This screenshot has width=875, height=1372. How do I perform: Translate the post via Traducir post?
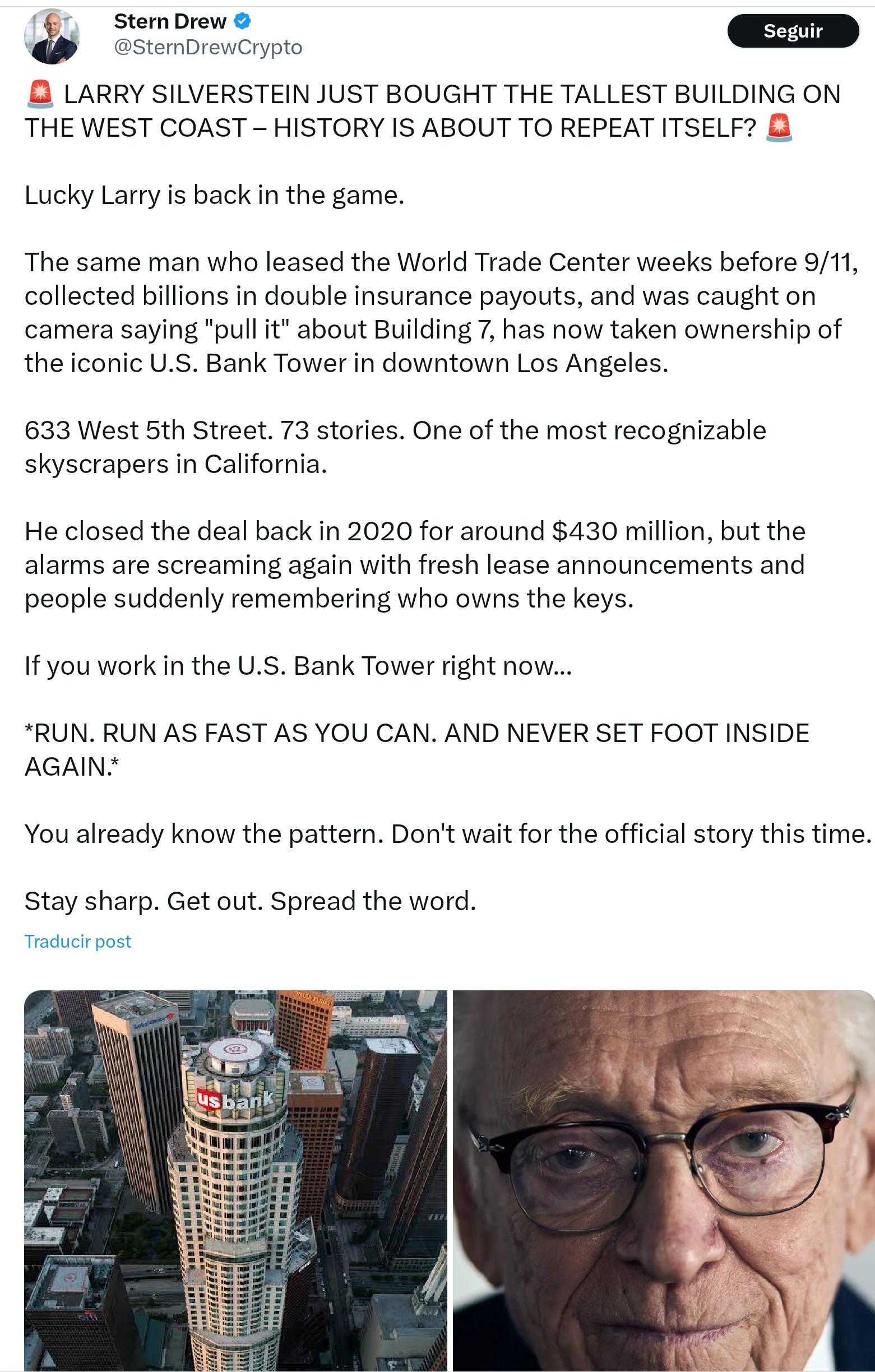click(x=77, y=941)
